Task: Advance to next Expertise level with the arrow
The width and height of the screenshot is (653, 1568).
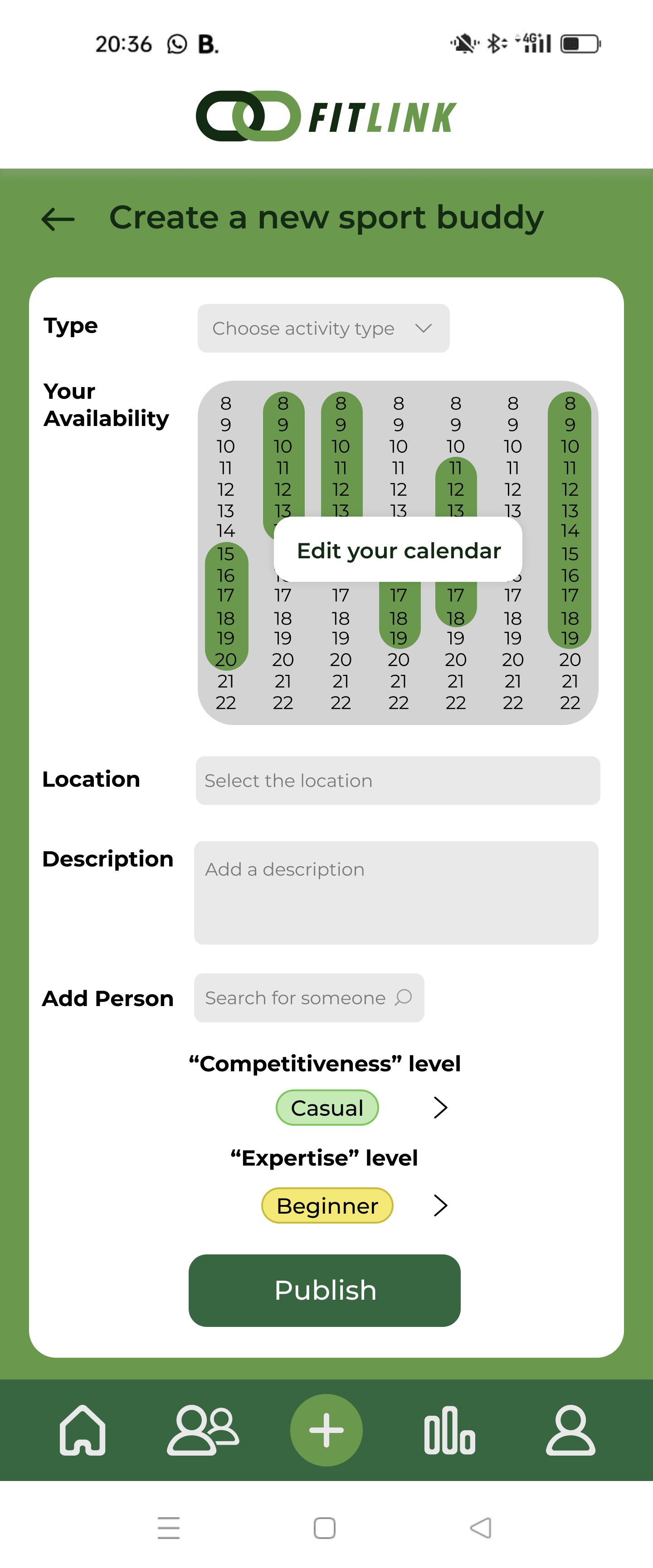Action: pyautogui.click(x=440, y=1205)
